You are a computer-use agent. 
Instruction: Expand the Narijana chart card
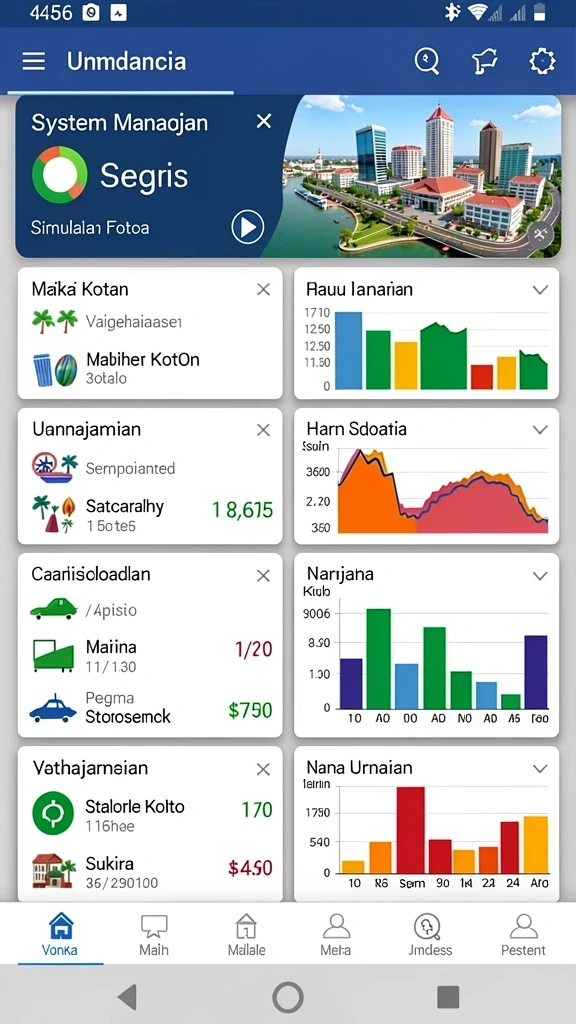pyautogui.click(x=540, y=575)
